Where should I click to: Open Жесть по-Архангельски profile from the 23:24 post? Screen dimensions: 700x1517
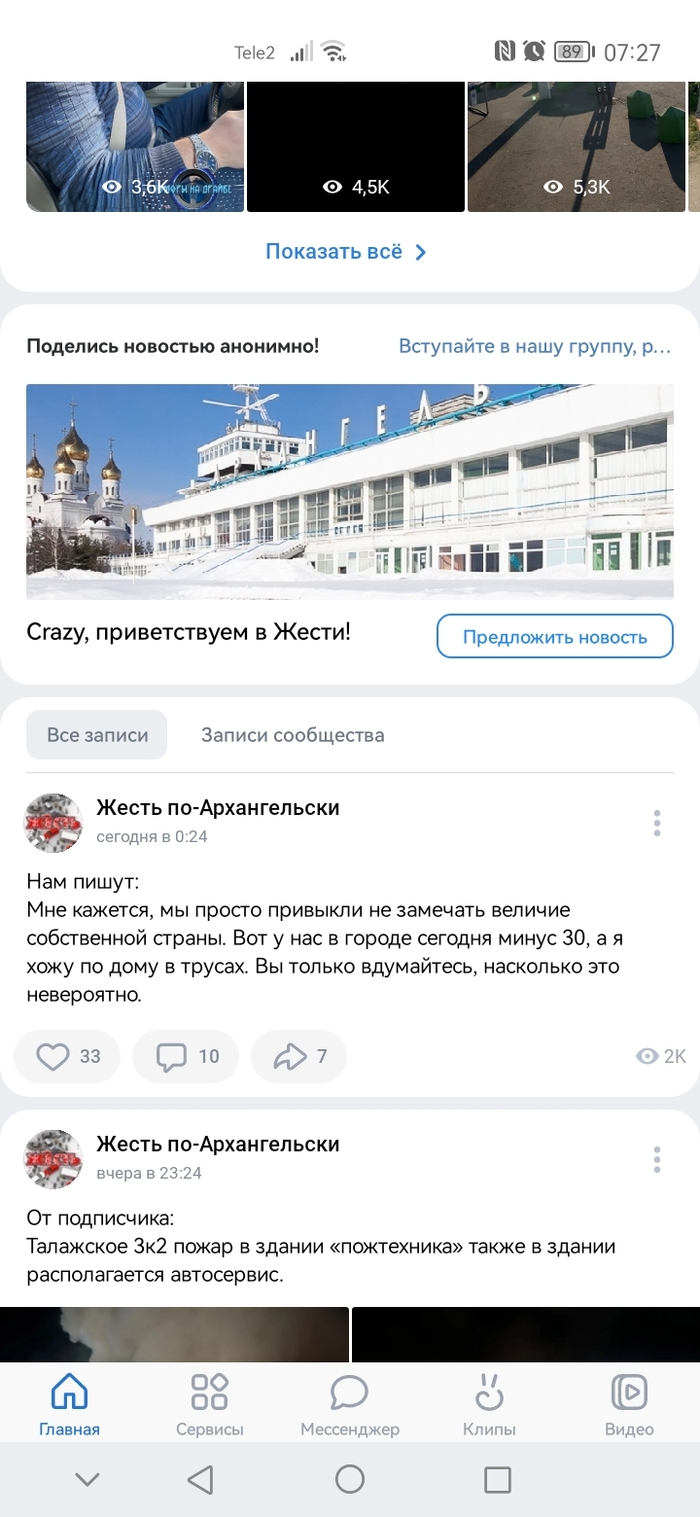tap(217, 1144)
